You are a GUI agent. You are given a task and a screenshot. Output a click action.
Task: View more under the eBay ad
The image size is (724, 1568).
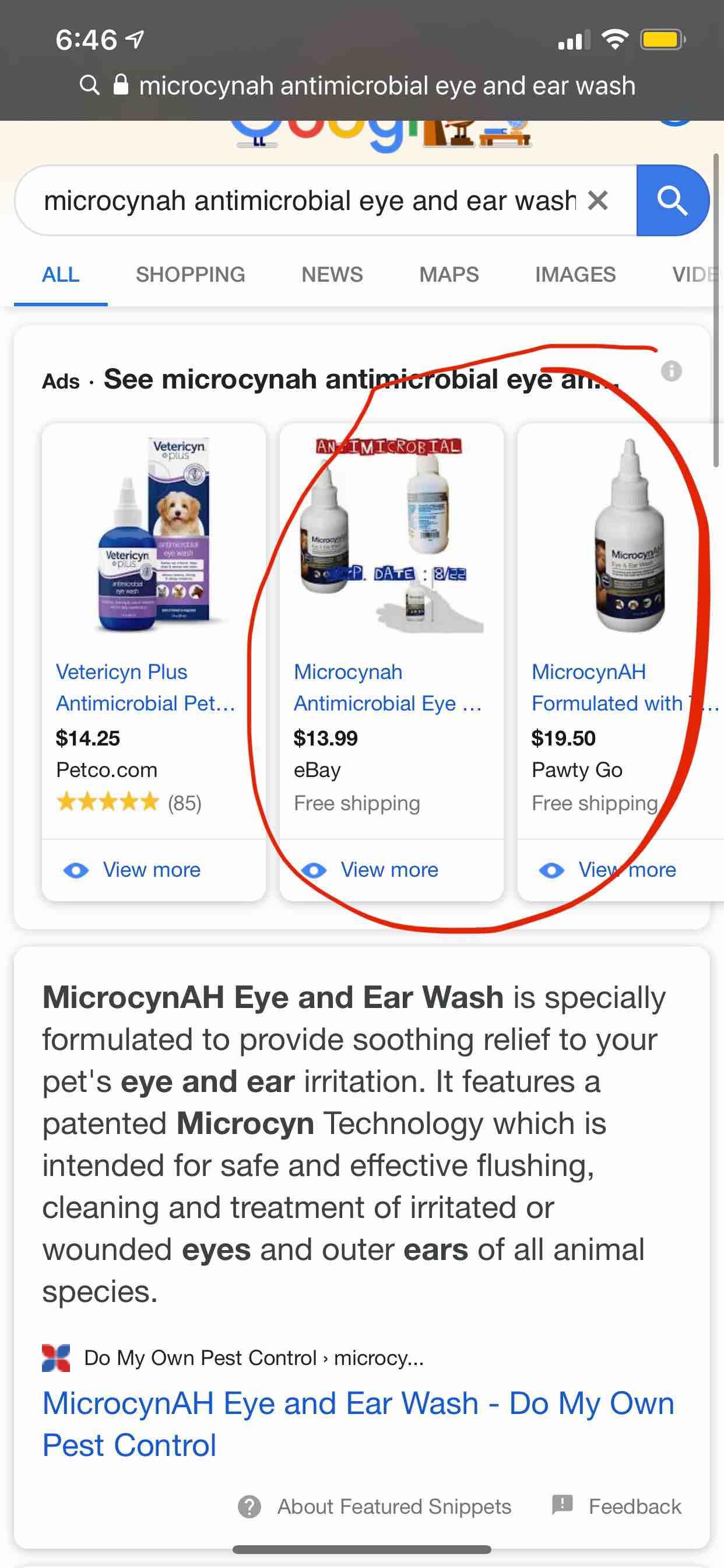click(389, 870)
